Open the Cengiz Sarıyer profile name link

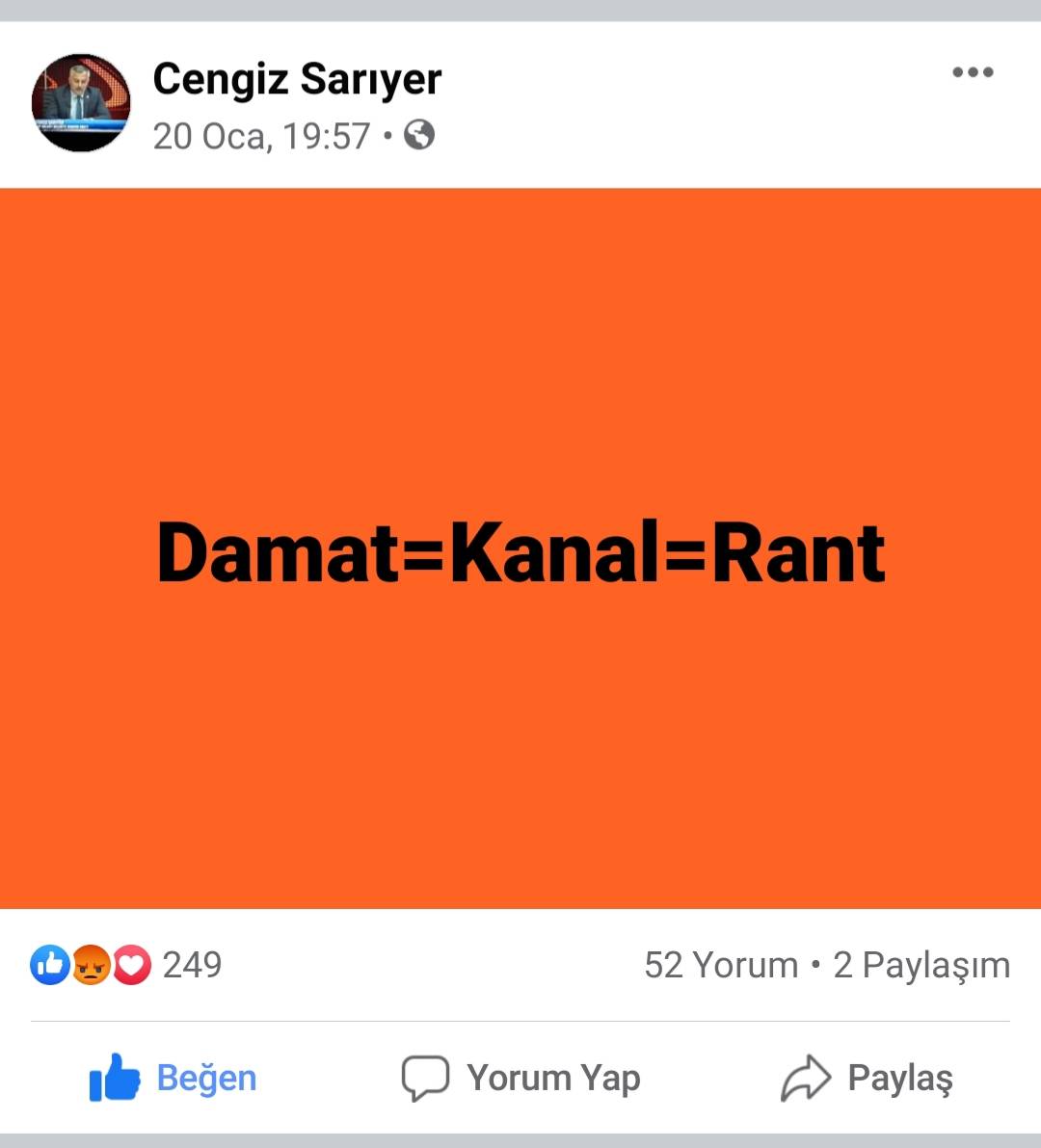tap(297, 79)
